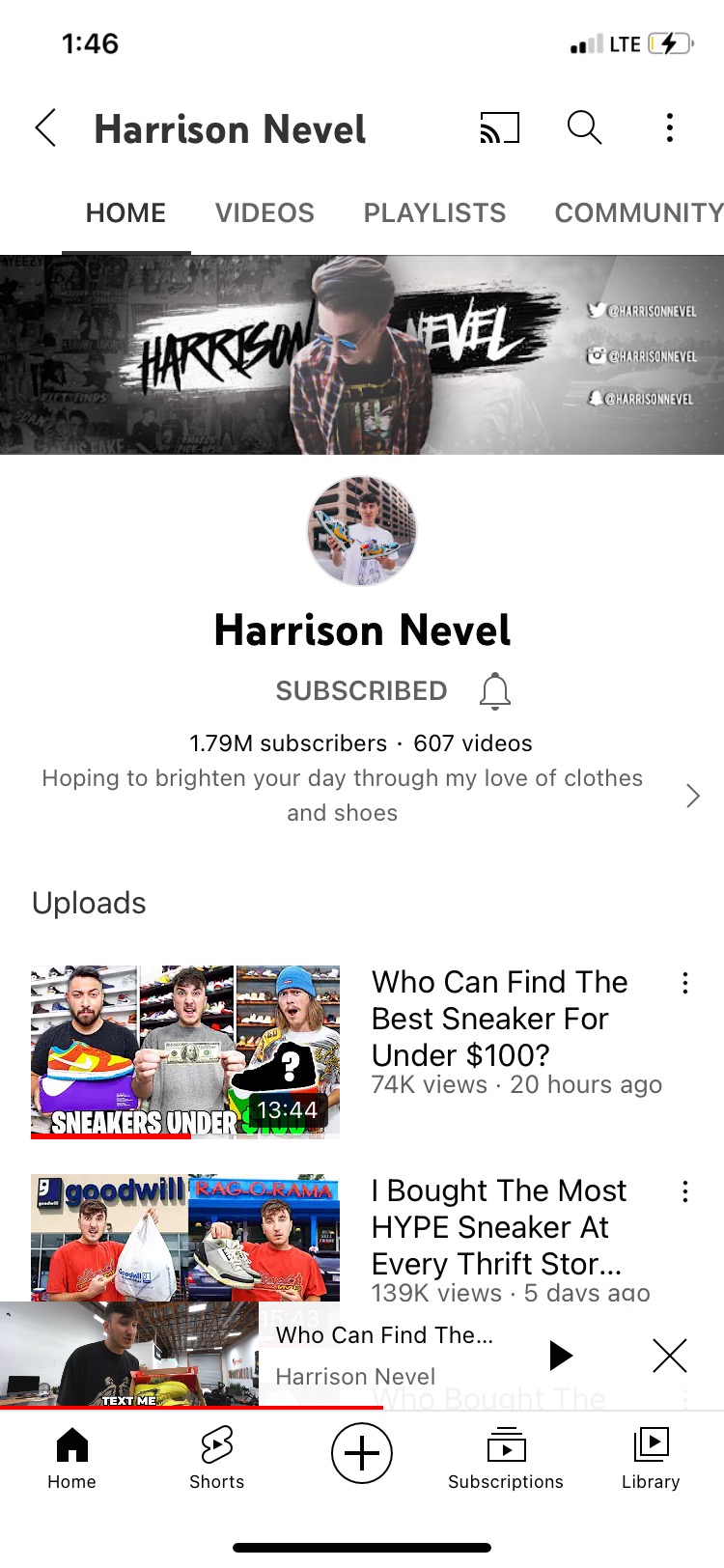This screenshot has height=1568, width=724.
Task: Go to the Home tab
Action: tap(72, 1458)
